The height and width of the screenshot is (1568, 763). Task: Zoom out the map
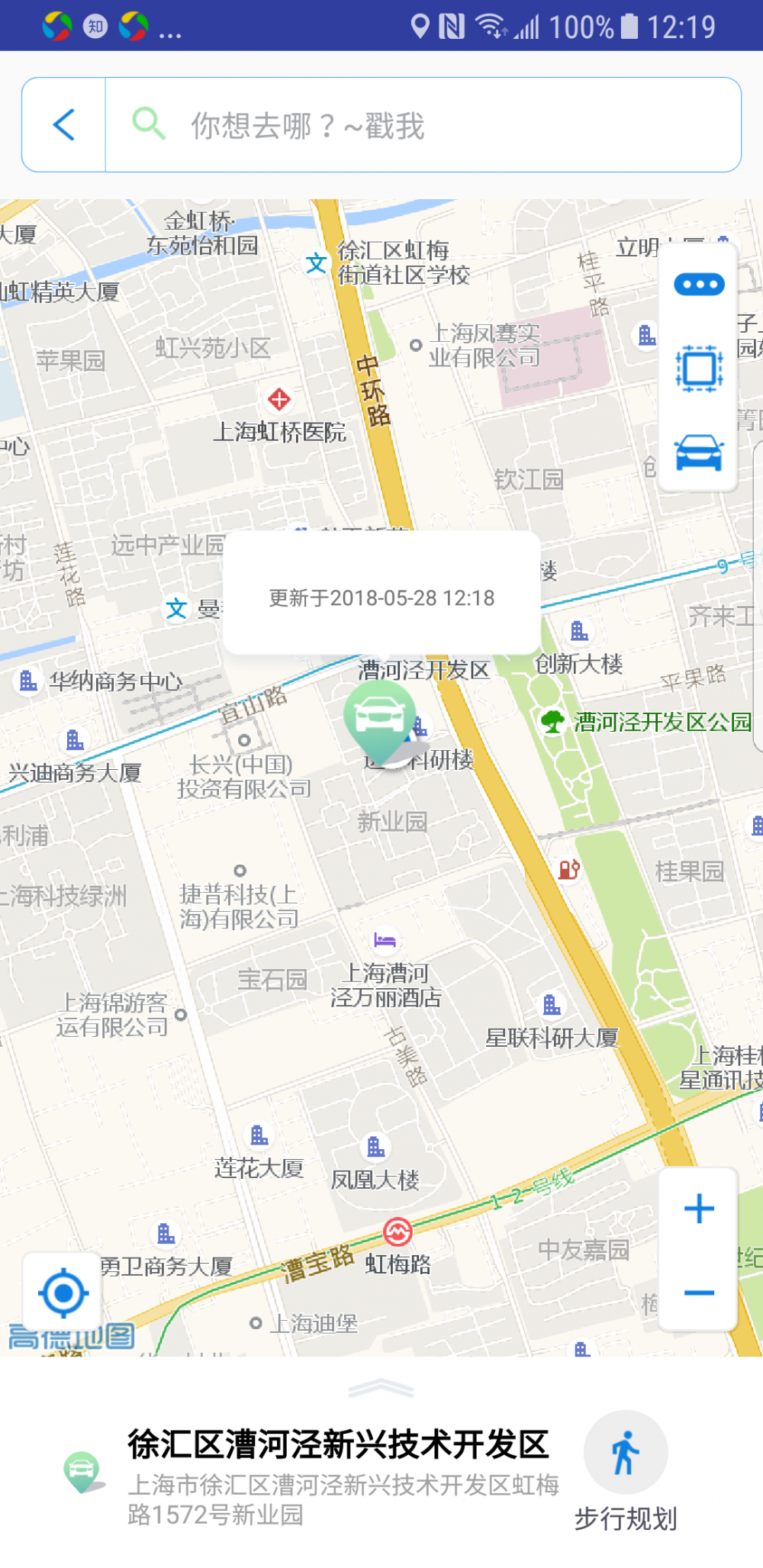(699, 1293)
